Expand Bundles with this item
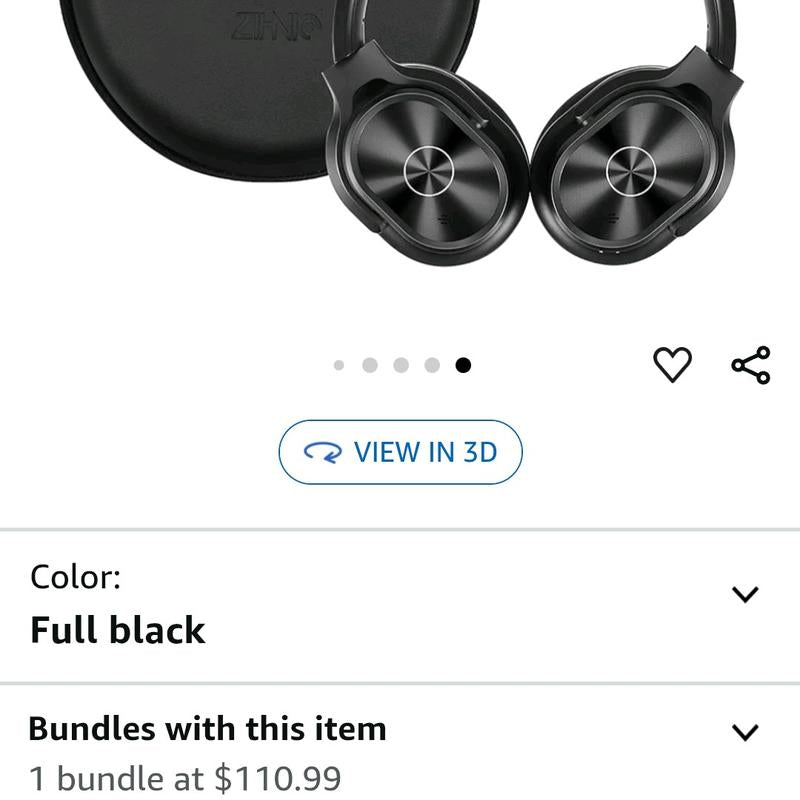Screen dimensions: 800x800 click(x=744, y=732)
